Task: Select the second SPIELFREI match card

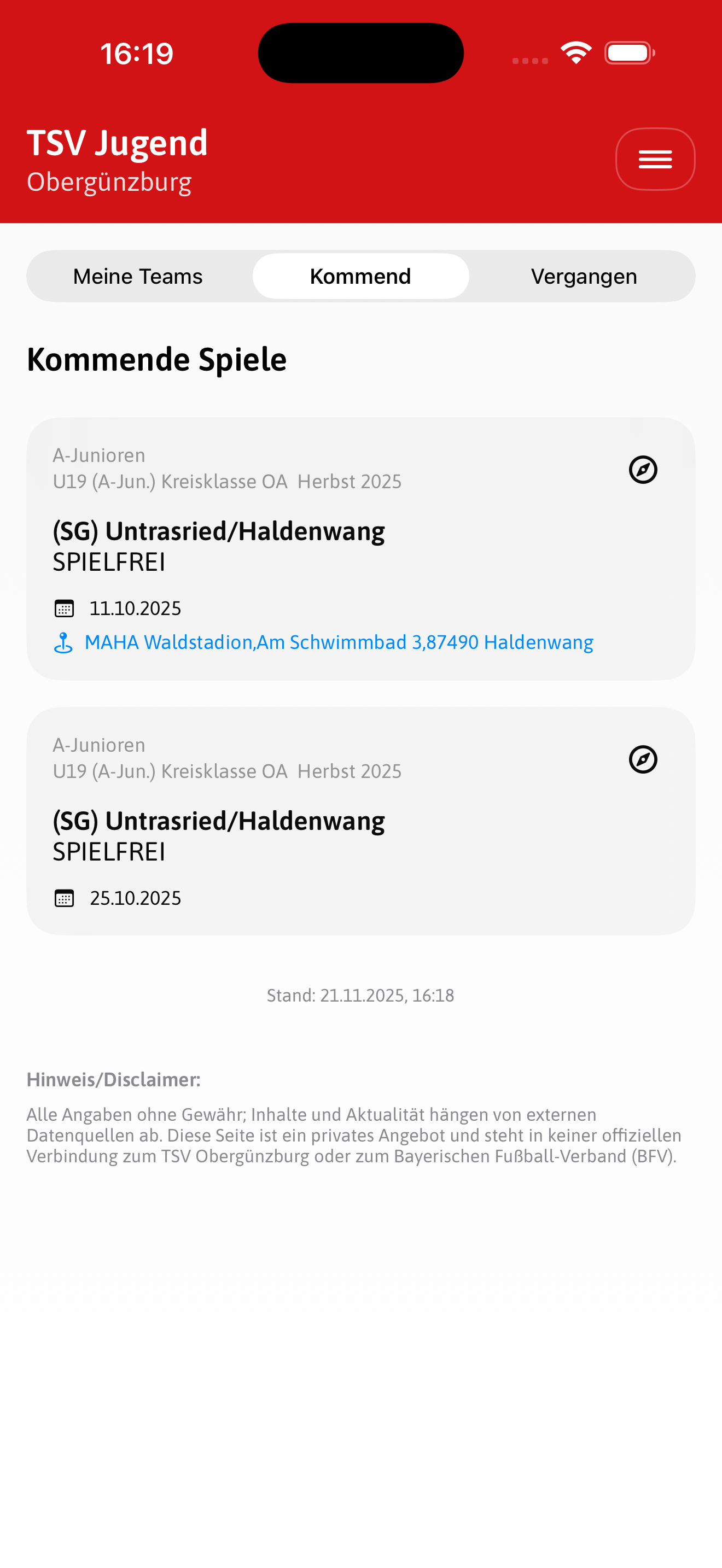Action: coord(360,821)
